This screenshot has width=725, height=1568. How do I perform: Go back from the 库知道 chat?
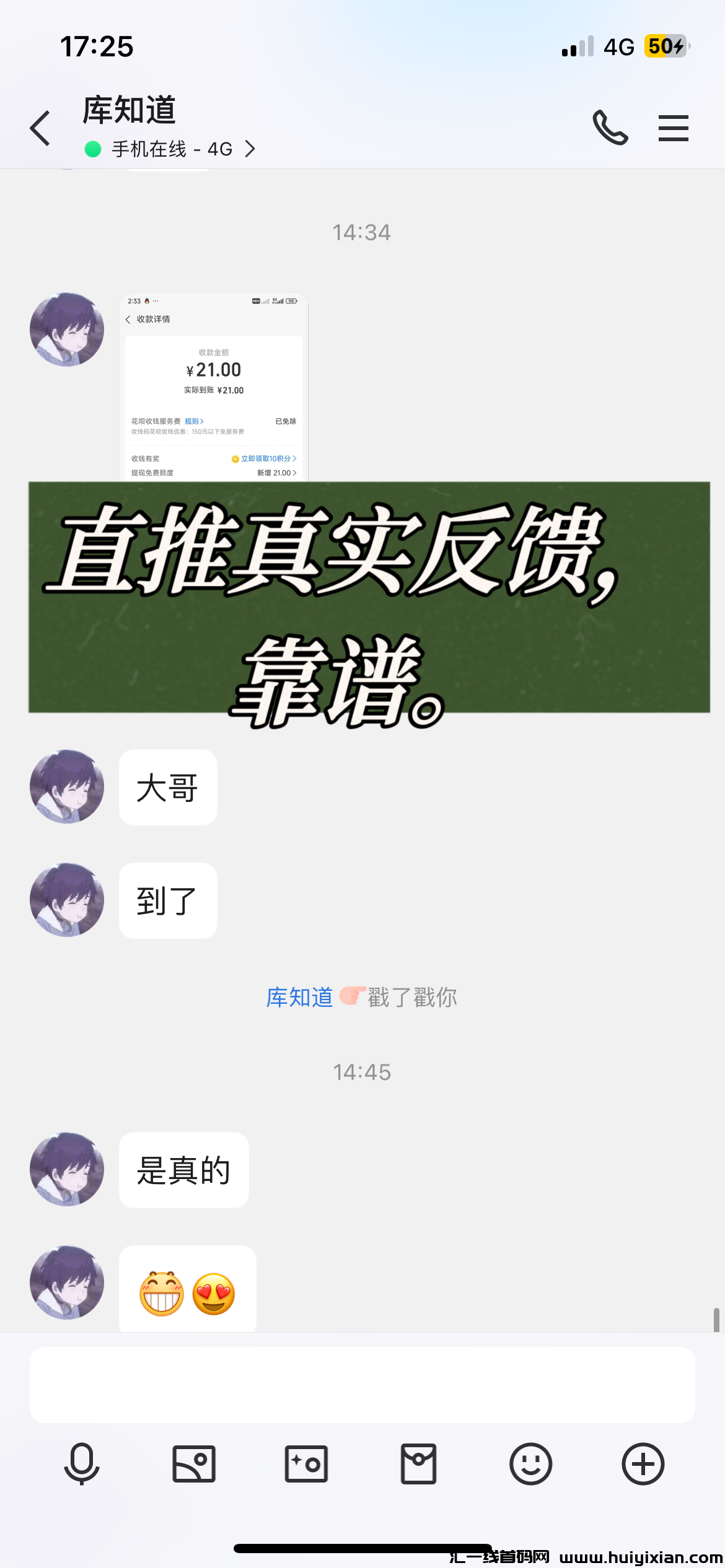[41, 128]
